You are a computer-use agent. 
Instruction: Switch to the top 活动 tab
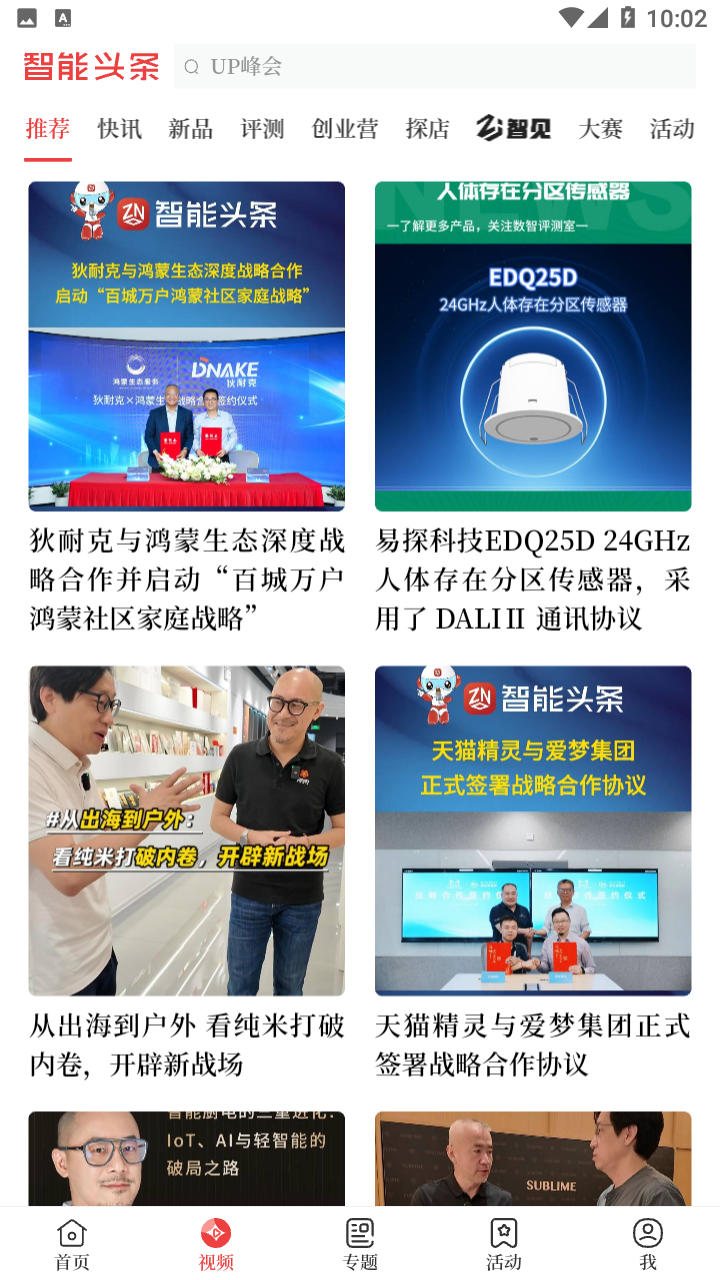coord(672,129)
